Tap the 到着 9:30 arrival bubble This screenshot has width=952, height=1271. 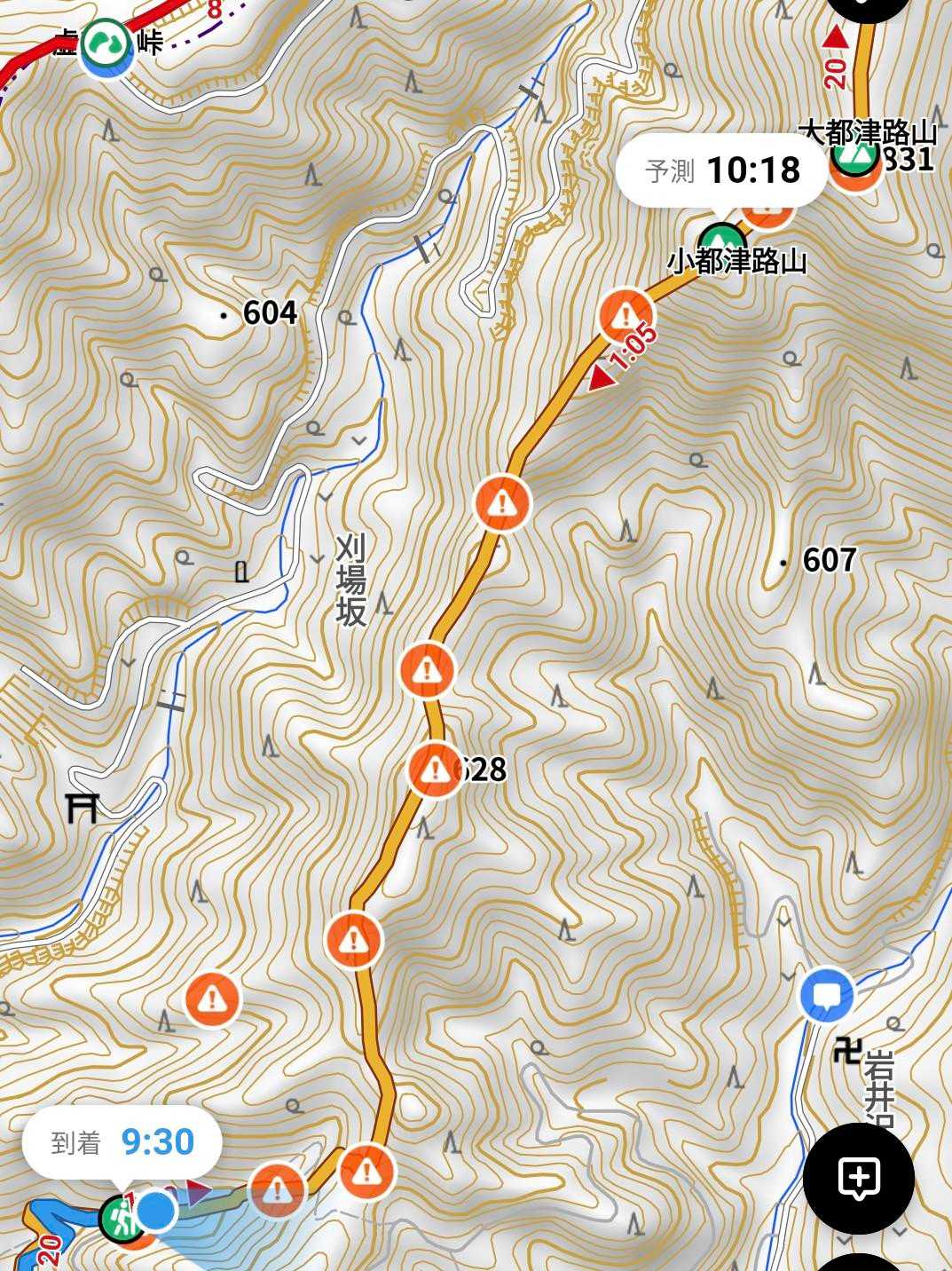122,1142
